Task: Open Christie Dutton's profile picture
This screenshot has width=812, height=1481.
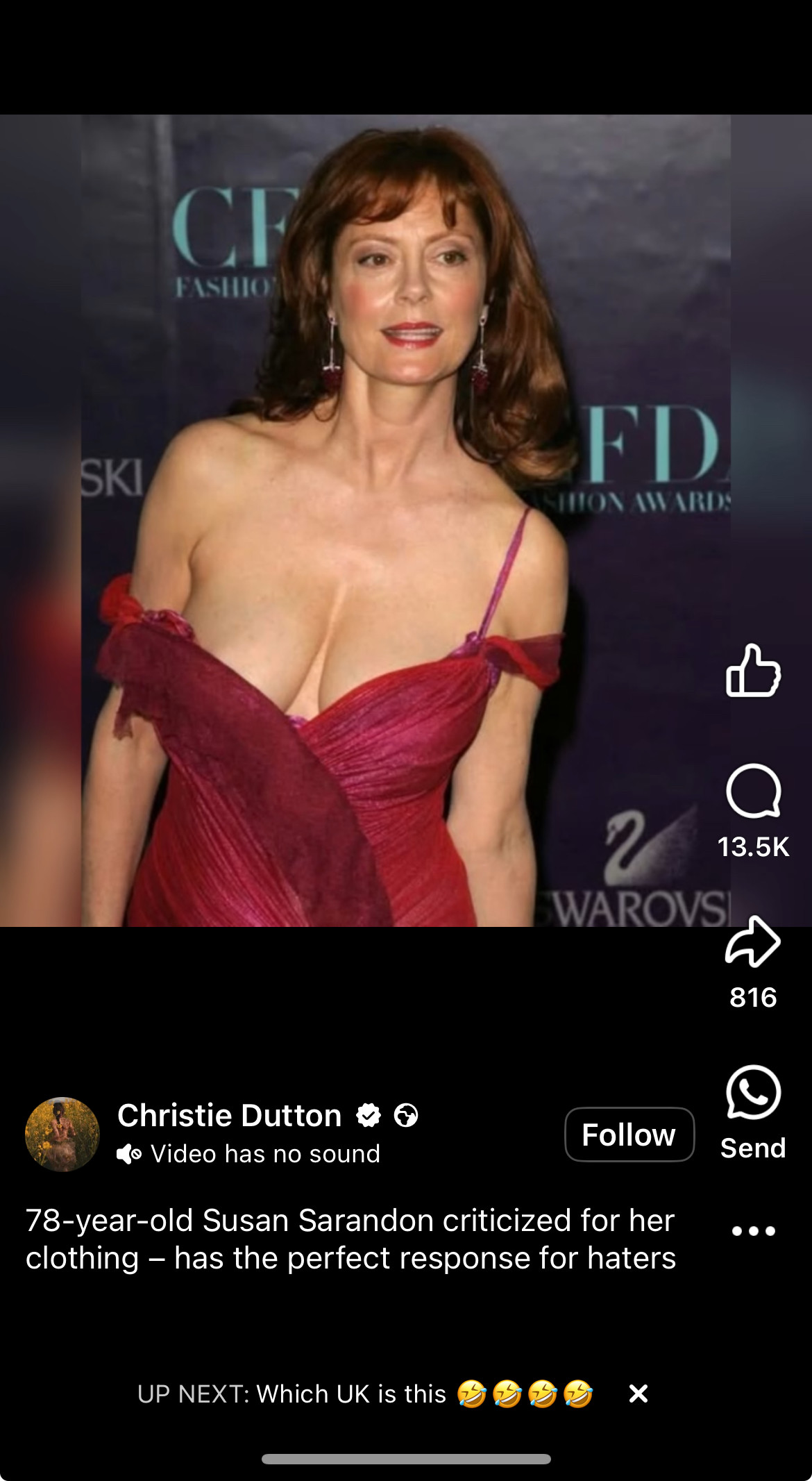Action: 62,1135
